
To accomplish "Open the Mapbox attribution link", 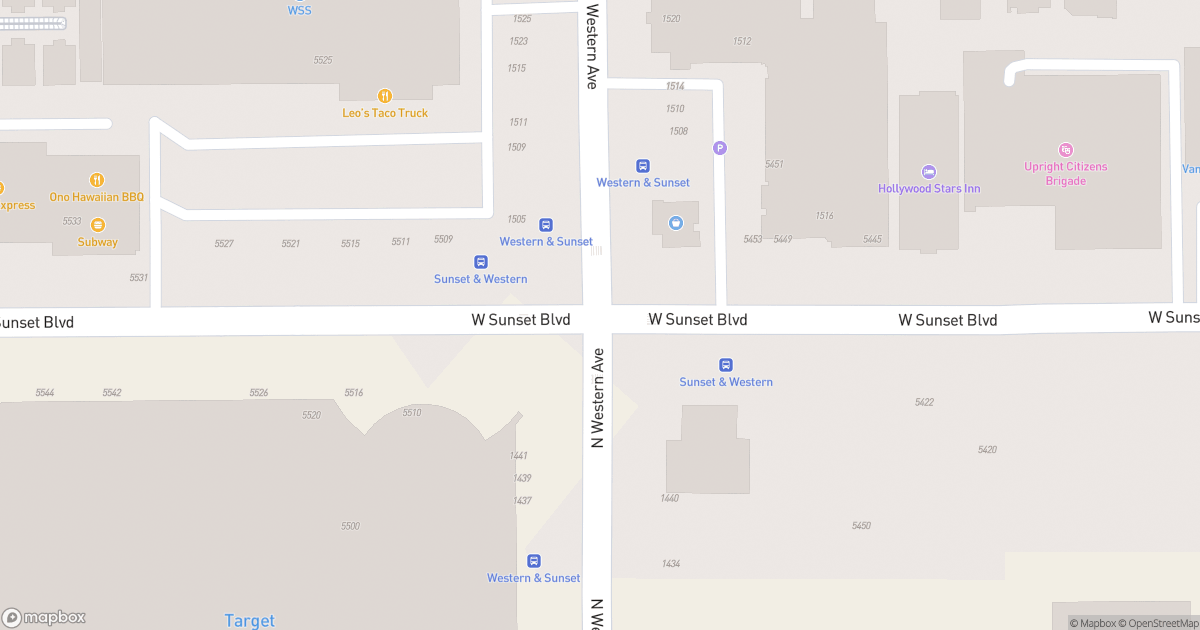I will tap(1093, 623).
